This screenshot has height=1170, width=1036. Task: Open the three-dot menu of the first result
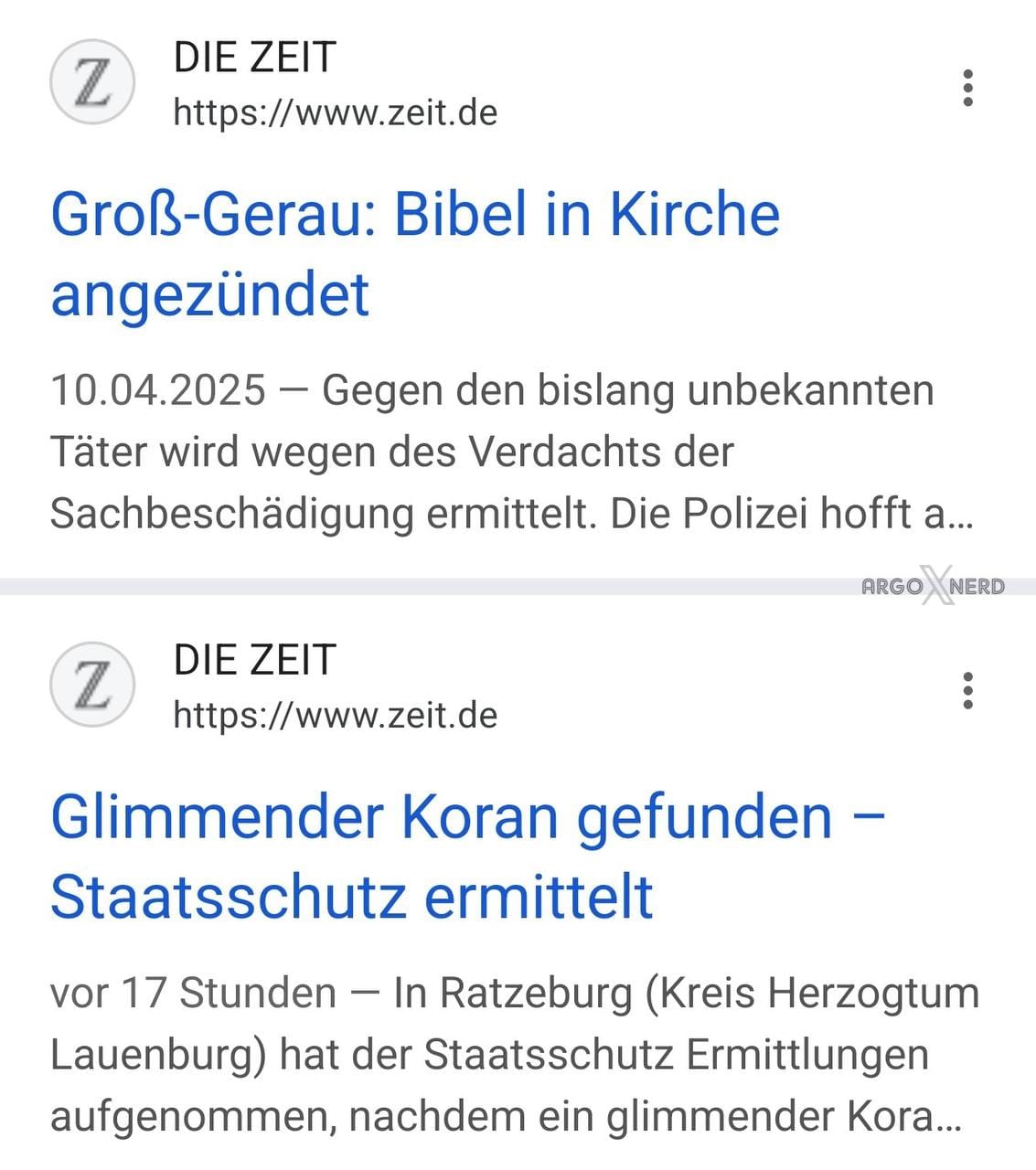point(967,87)
